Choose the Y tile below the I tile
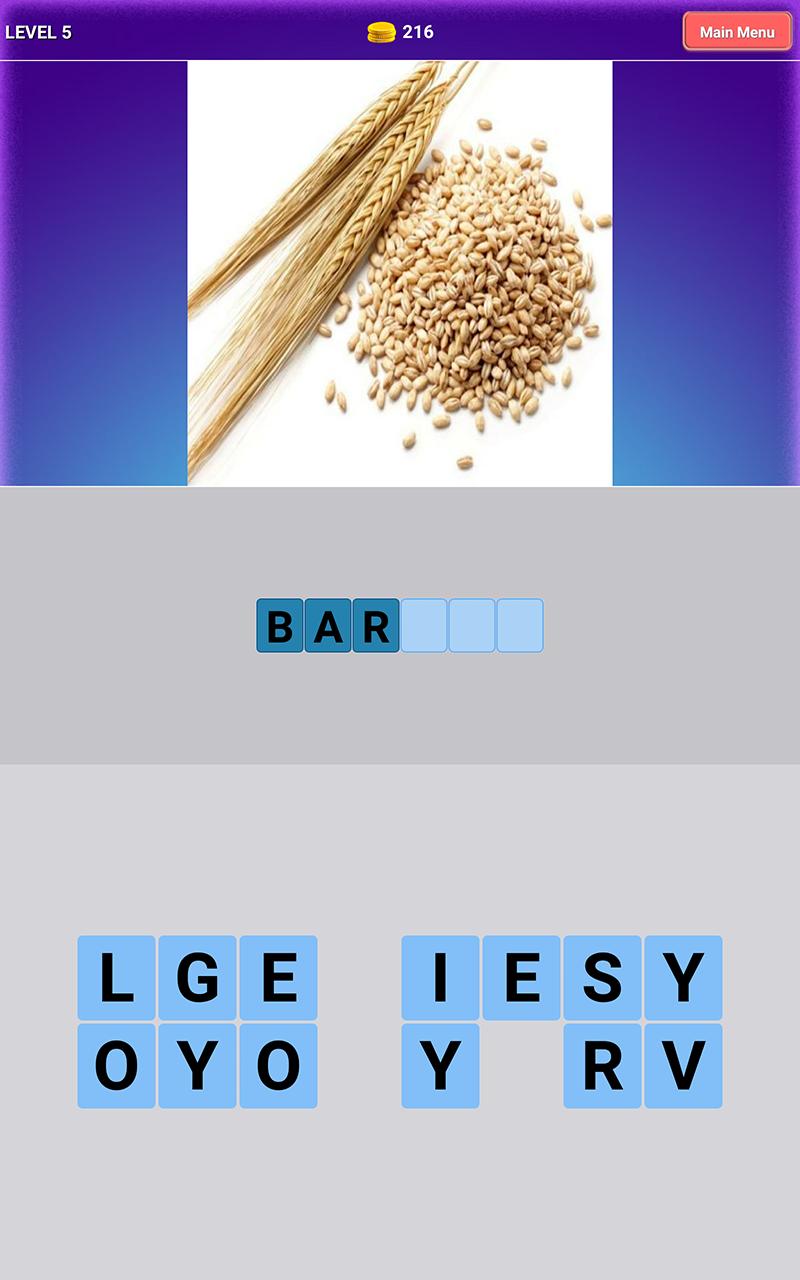This screenshot has width=800, height=1280. point(440,1066)
